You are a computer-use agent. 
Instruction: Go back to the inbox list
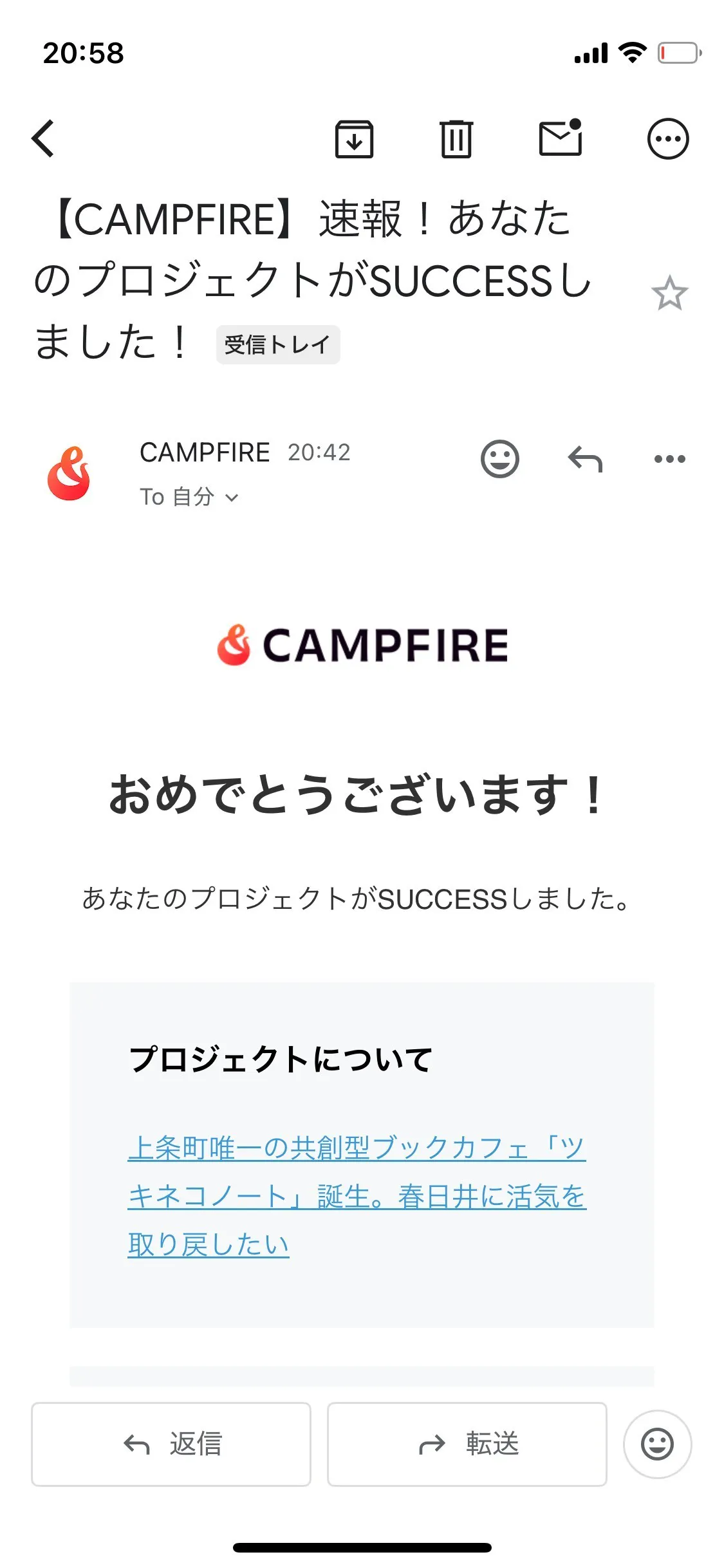tap(43, 138)
